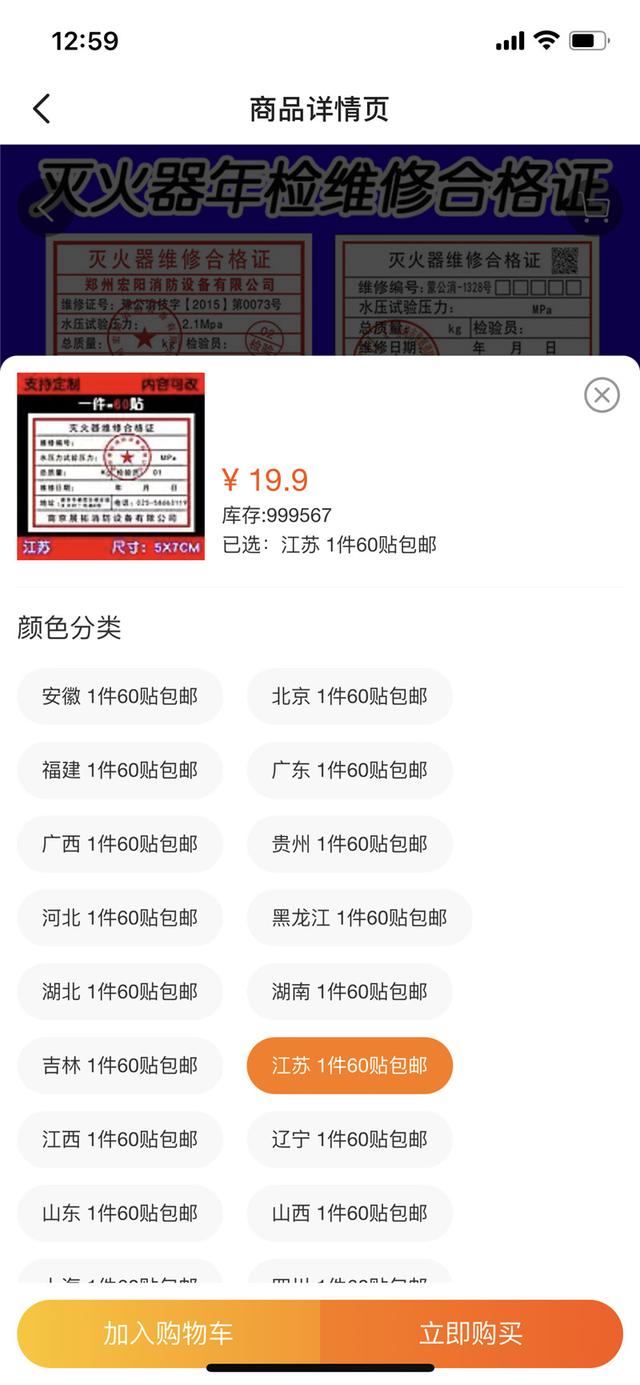640x1385 pixels.
Task: Choose 湖北 1件60贴包邮 variant
Action: (x=120, y=992)
